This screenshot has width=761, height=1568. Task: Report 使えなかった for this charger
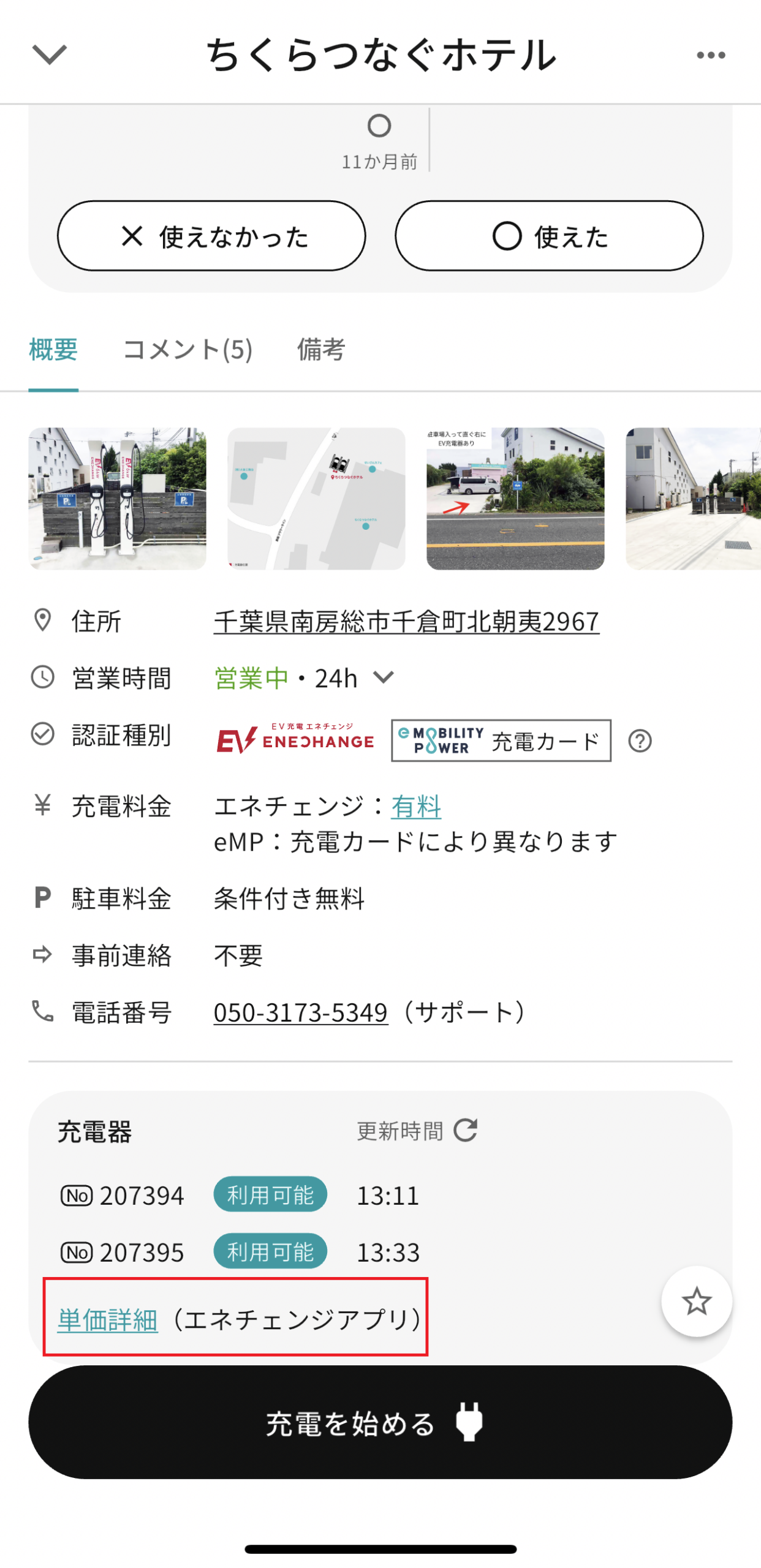pyautogui.click(x=211, y=236)
